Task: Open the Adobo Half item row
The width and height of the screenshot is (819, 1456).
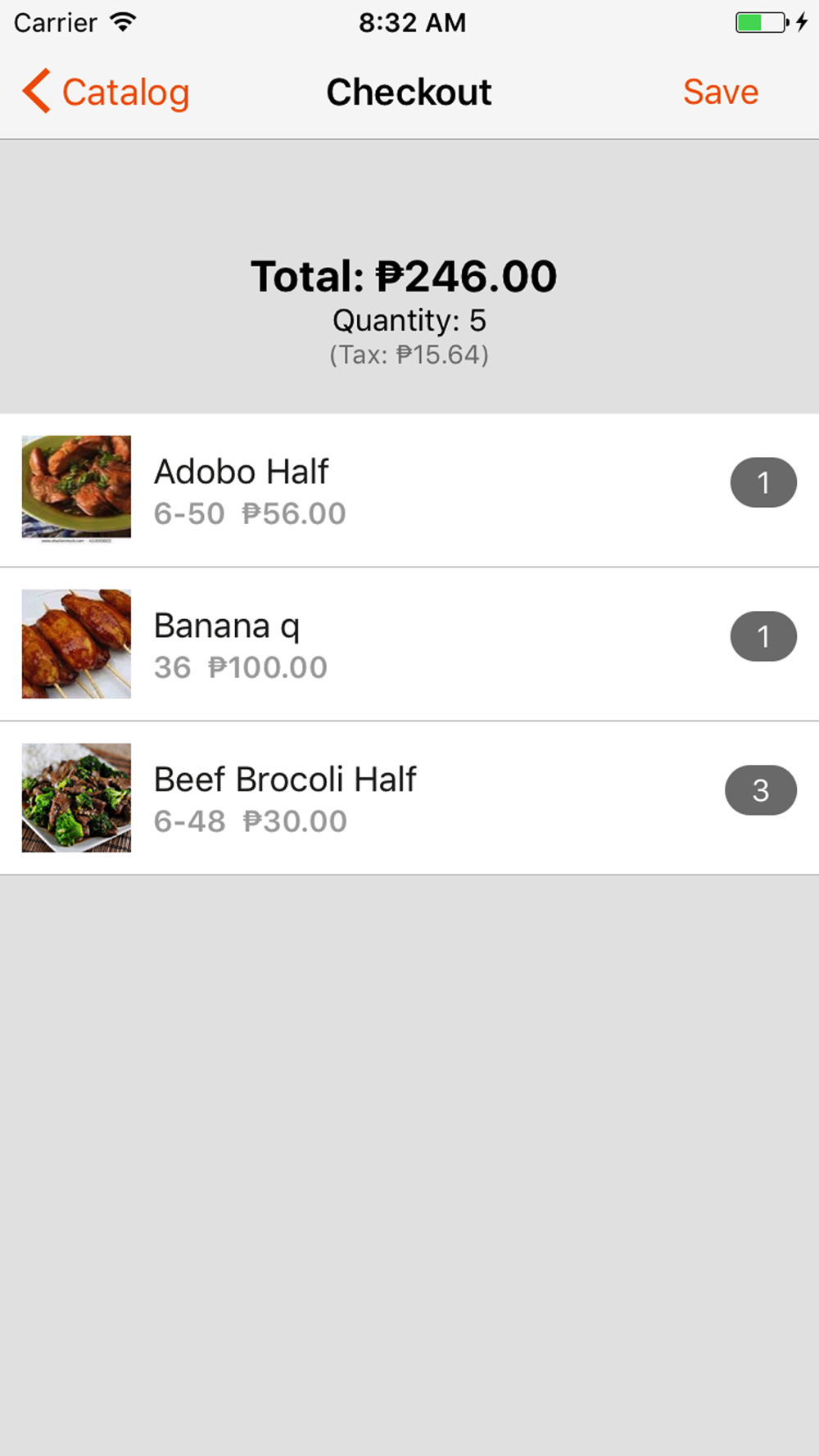Action: pyautogui.click(x=409, y=490)
